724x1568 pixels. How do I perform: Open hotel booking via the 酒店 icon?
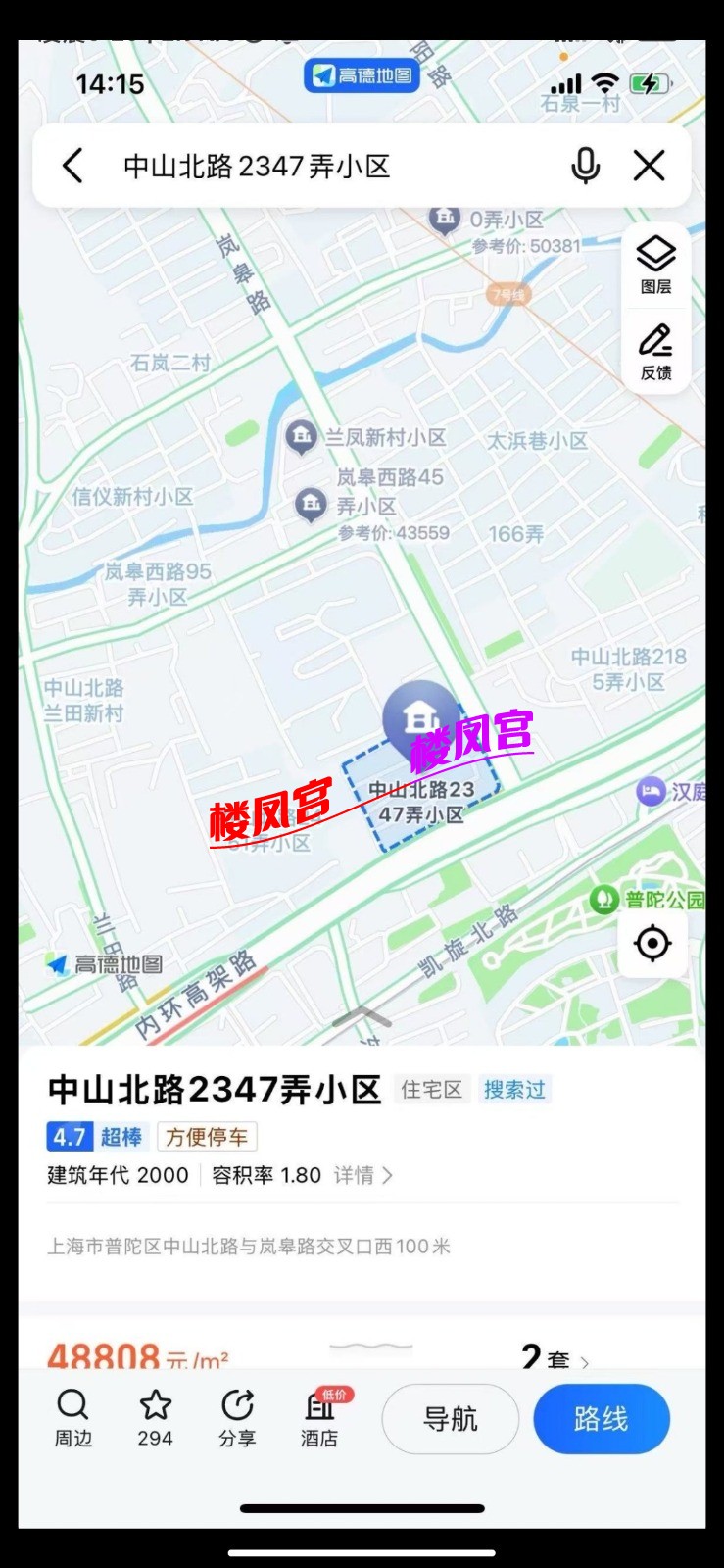(x=320, y=1417)
